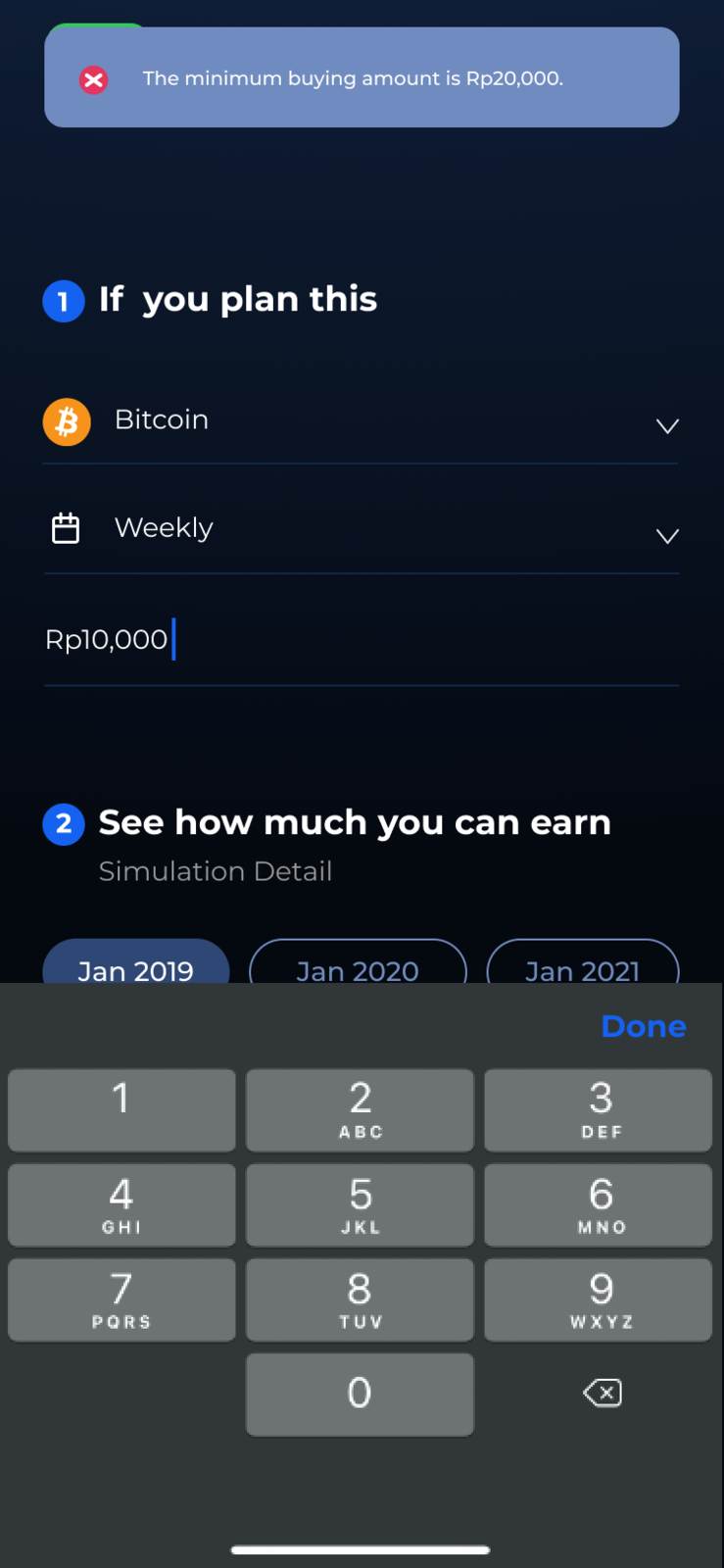724x1568 pixels.
Task: Switch to the Jan 2021 chip
Action: tap(582, 965)
